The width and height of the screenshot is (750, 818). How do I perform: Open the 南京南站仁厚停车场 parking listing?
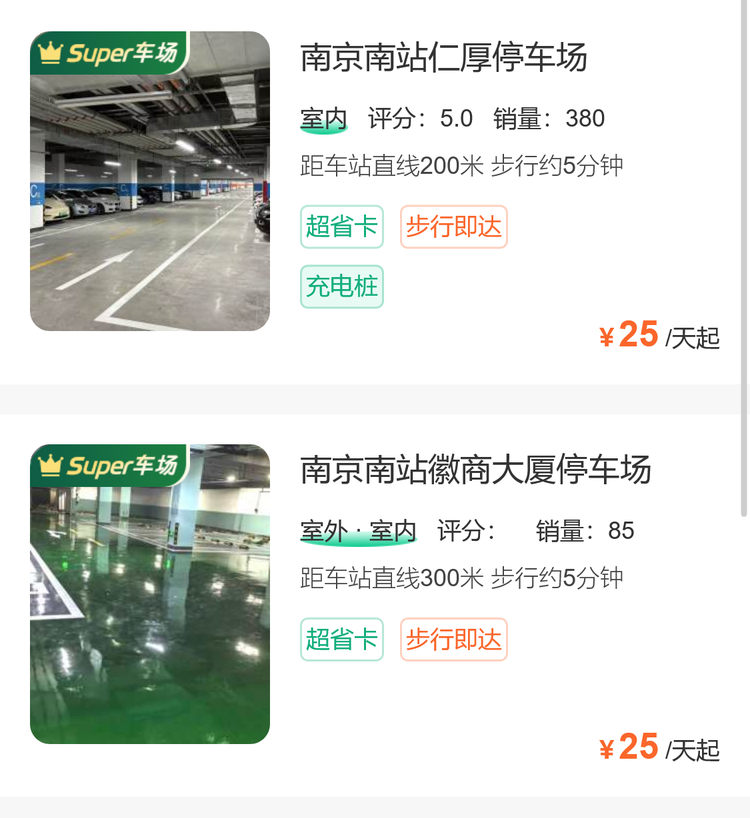click(443, 58)
